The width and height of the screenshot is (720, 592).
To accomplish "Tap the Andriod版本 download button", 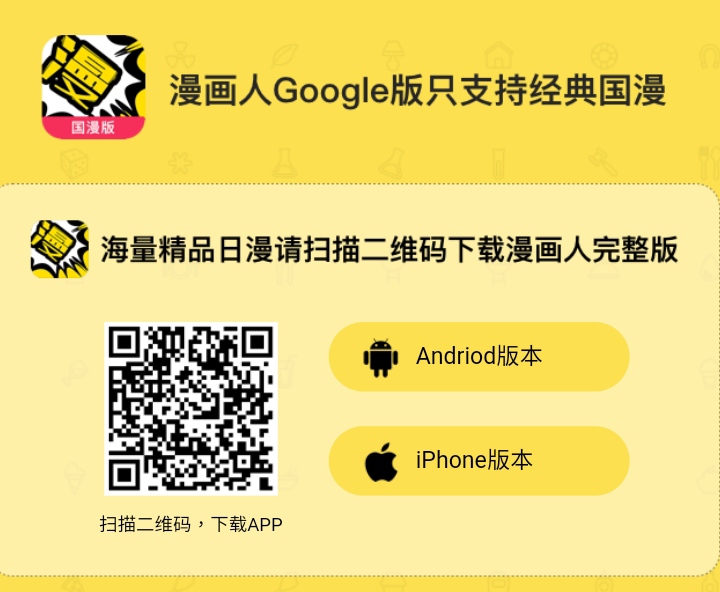I will point(479,357).
